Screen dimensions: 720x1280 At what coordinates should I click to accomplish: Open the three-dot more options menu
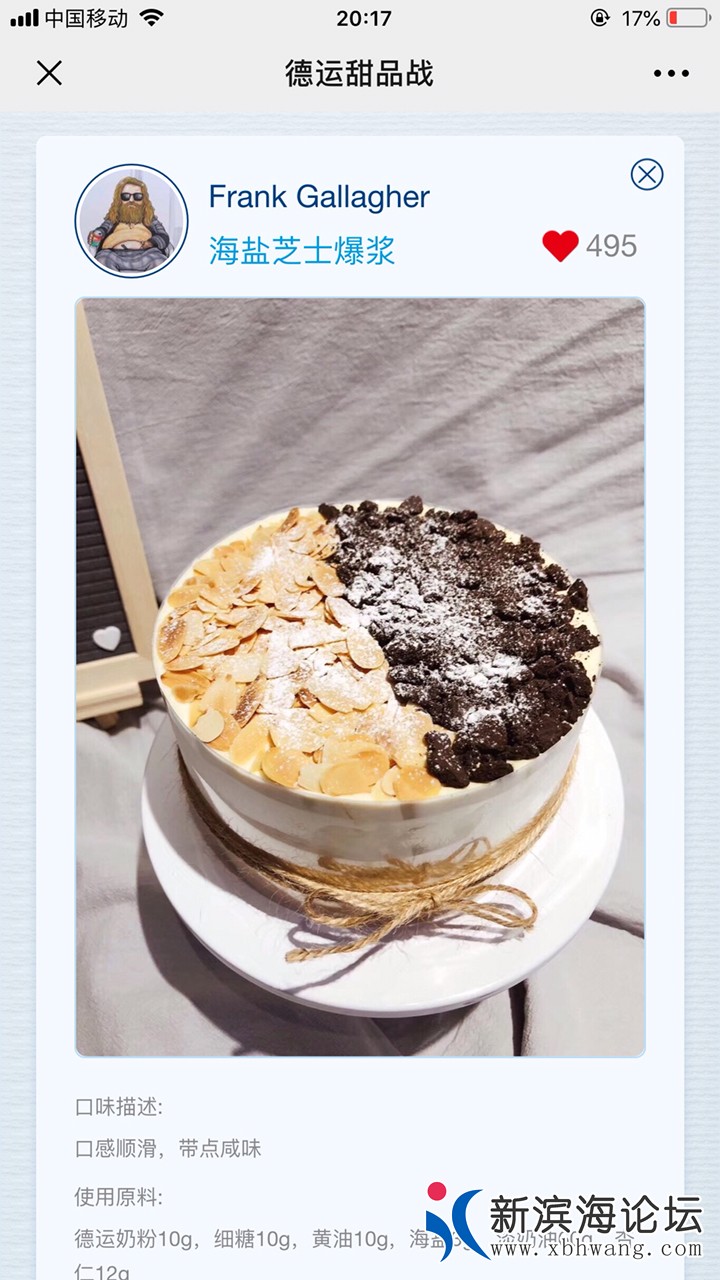click(x=671, y=73)
